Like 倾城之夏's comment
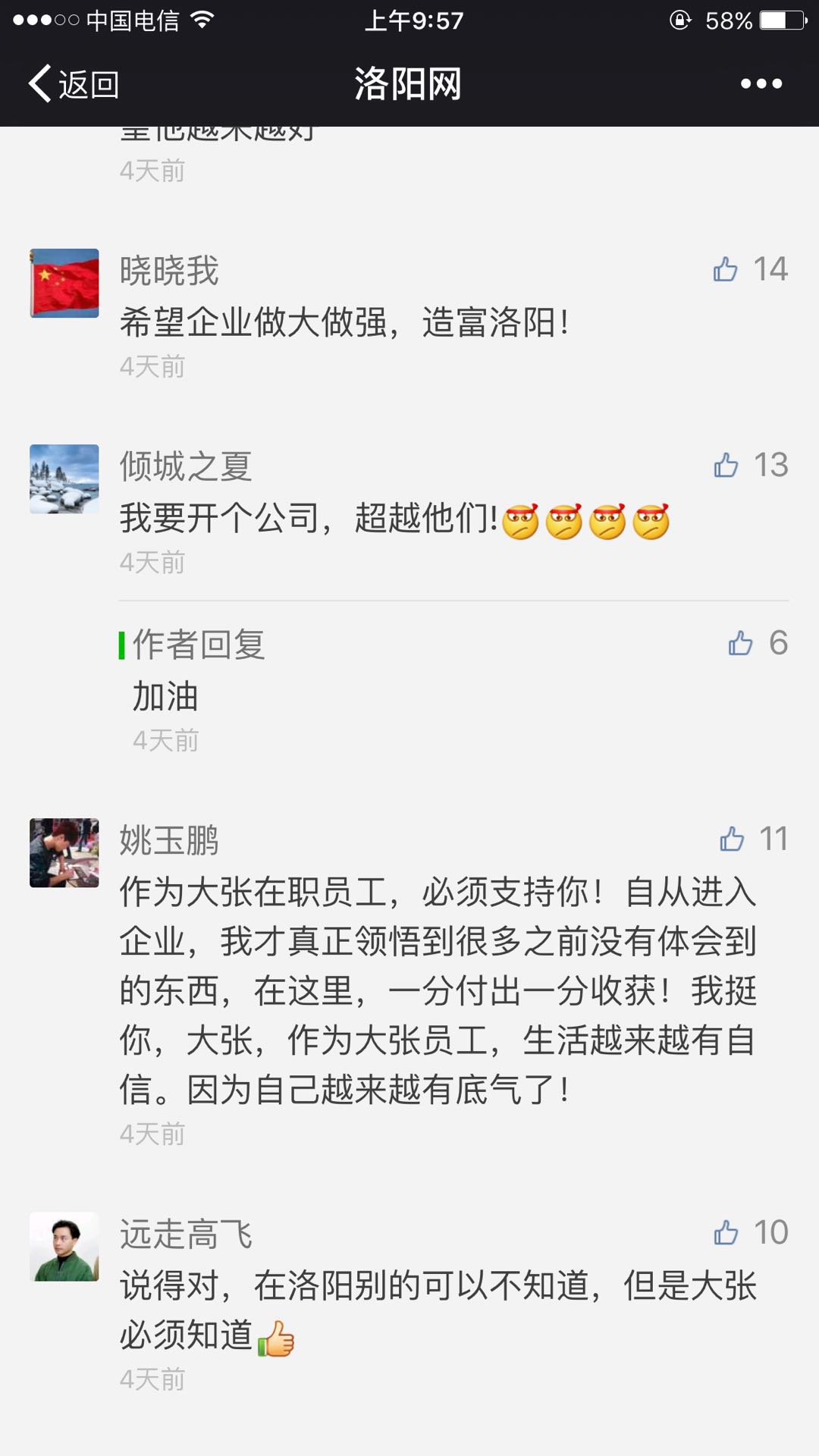Viewport: 819px width, 1456px height. point(726,465)
